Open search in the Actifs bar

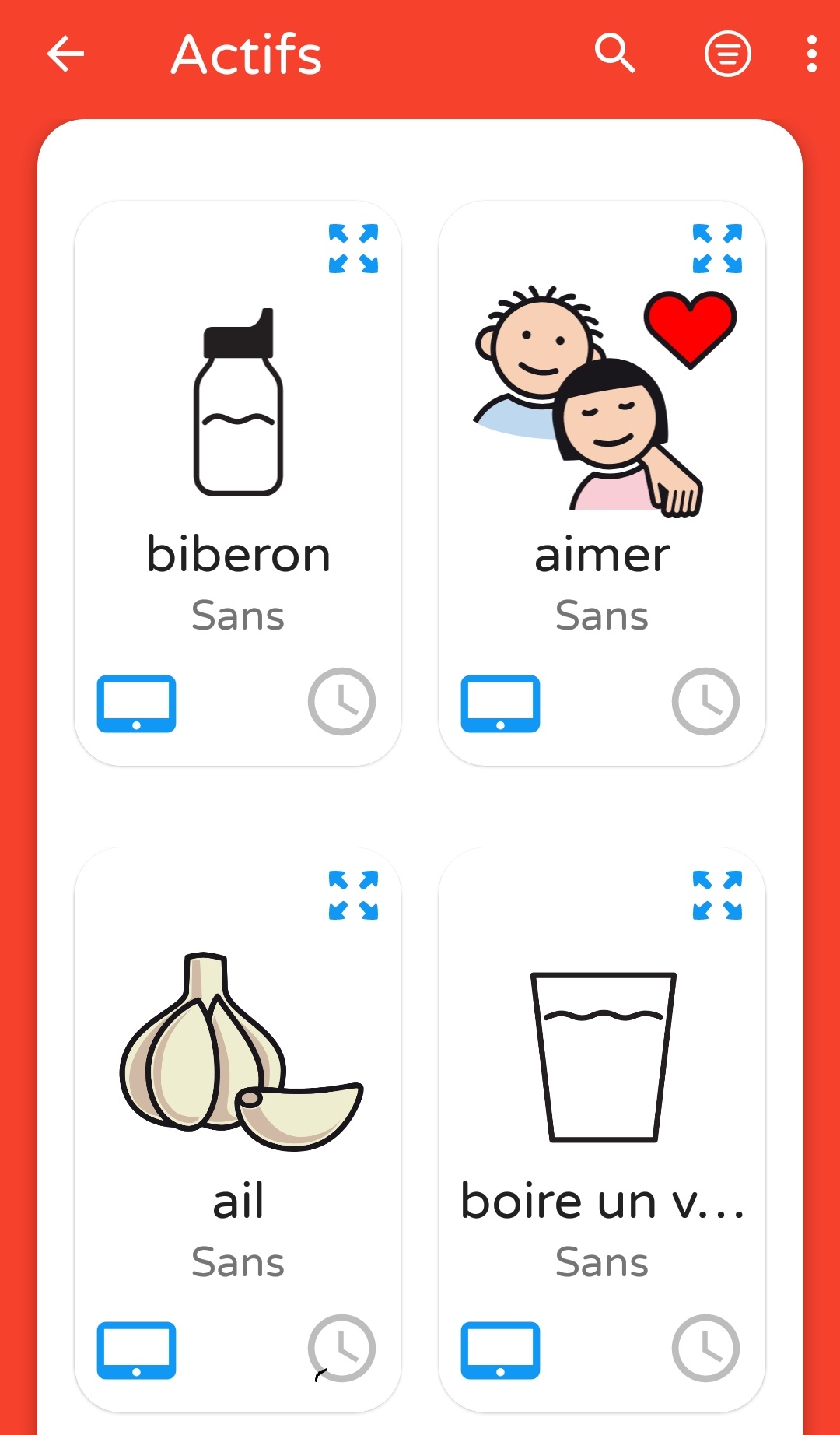coord(614,54)
